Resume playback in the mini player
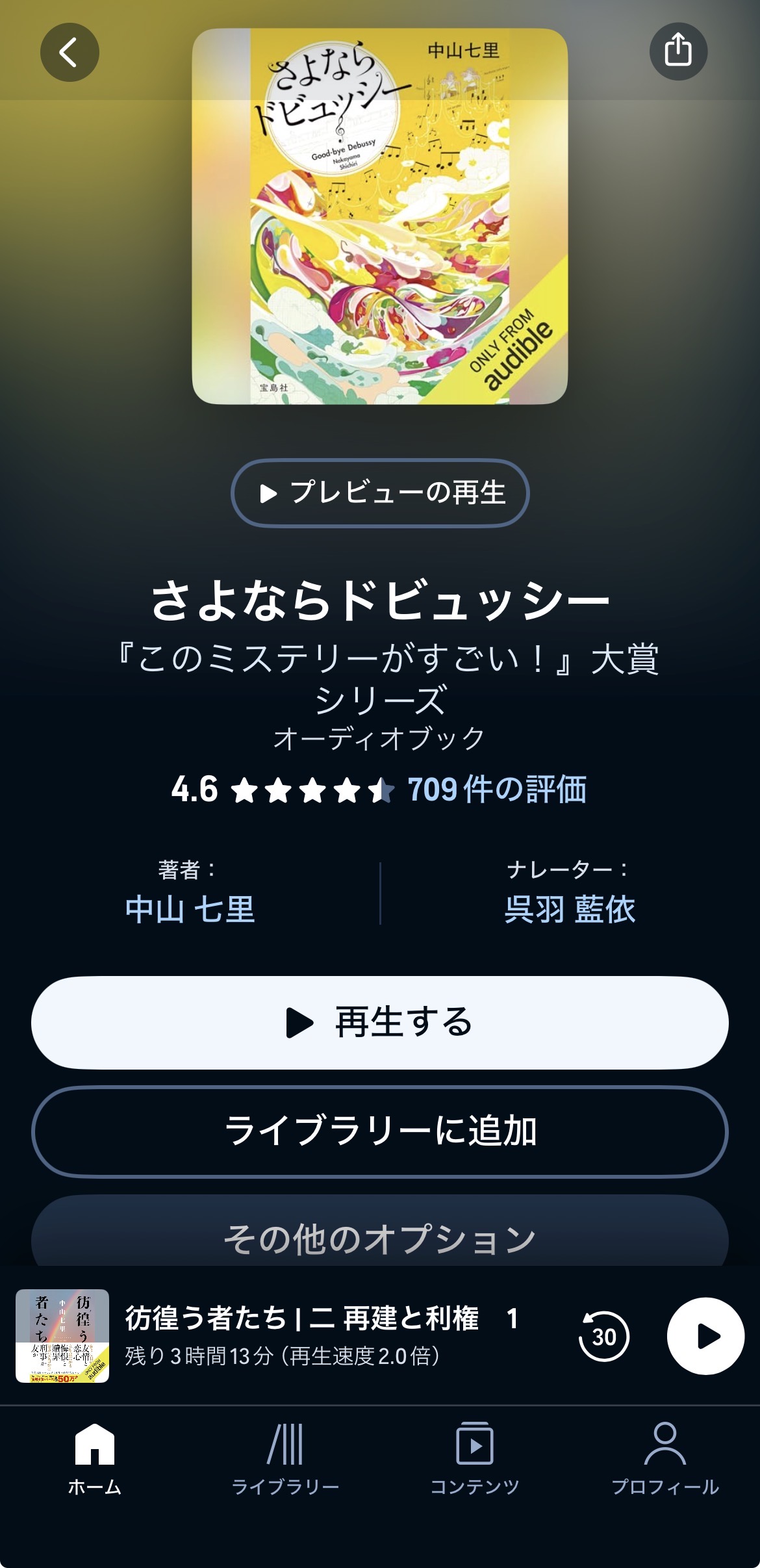The image size is (760, 1568). pyautogui.click(x=705, y=1336)
